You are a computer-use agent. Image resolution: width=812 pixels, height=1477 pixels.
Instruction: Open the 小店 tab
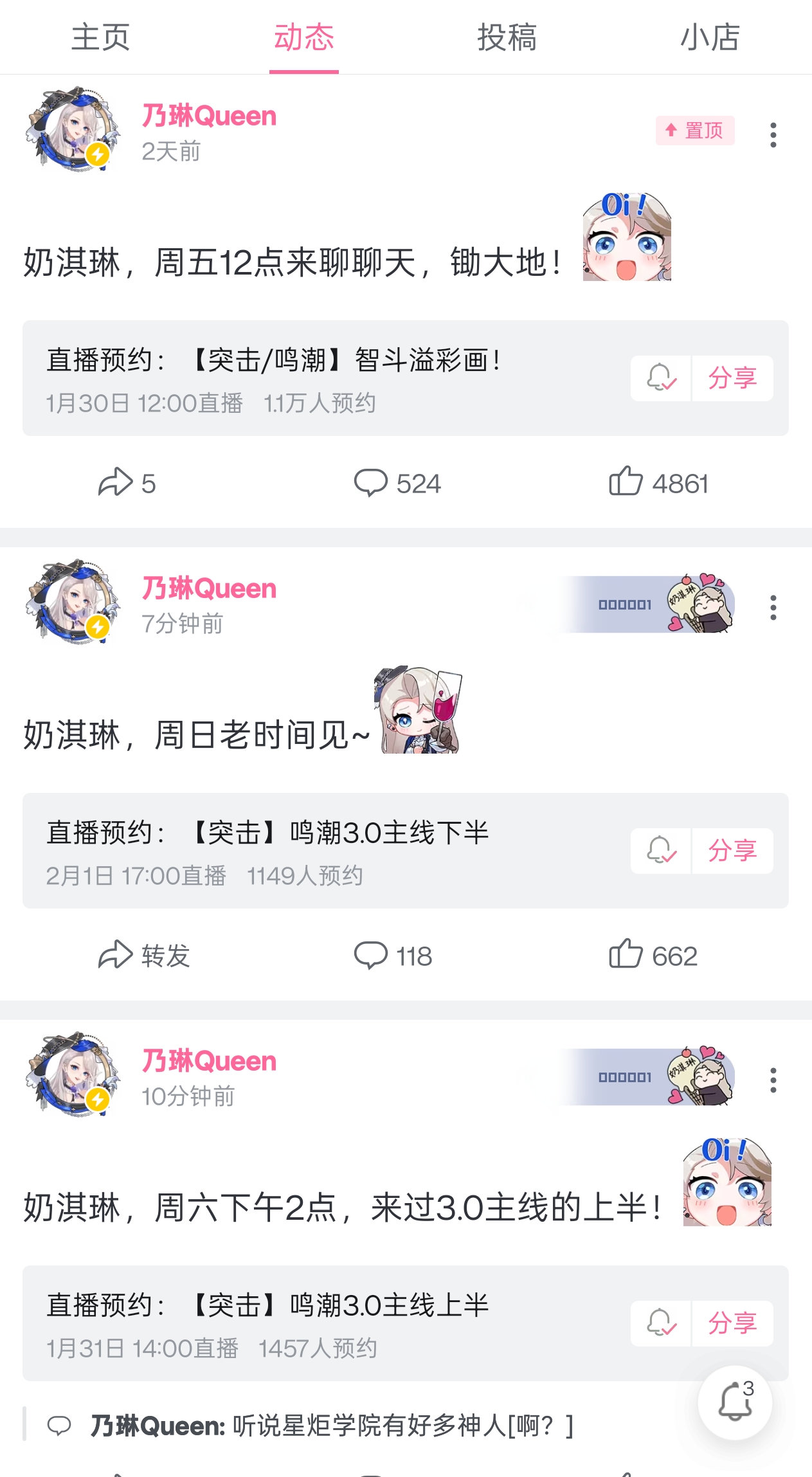[x=710, y=37]
